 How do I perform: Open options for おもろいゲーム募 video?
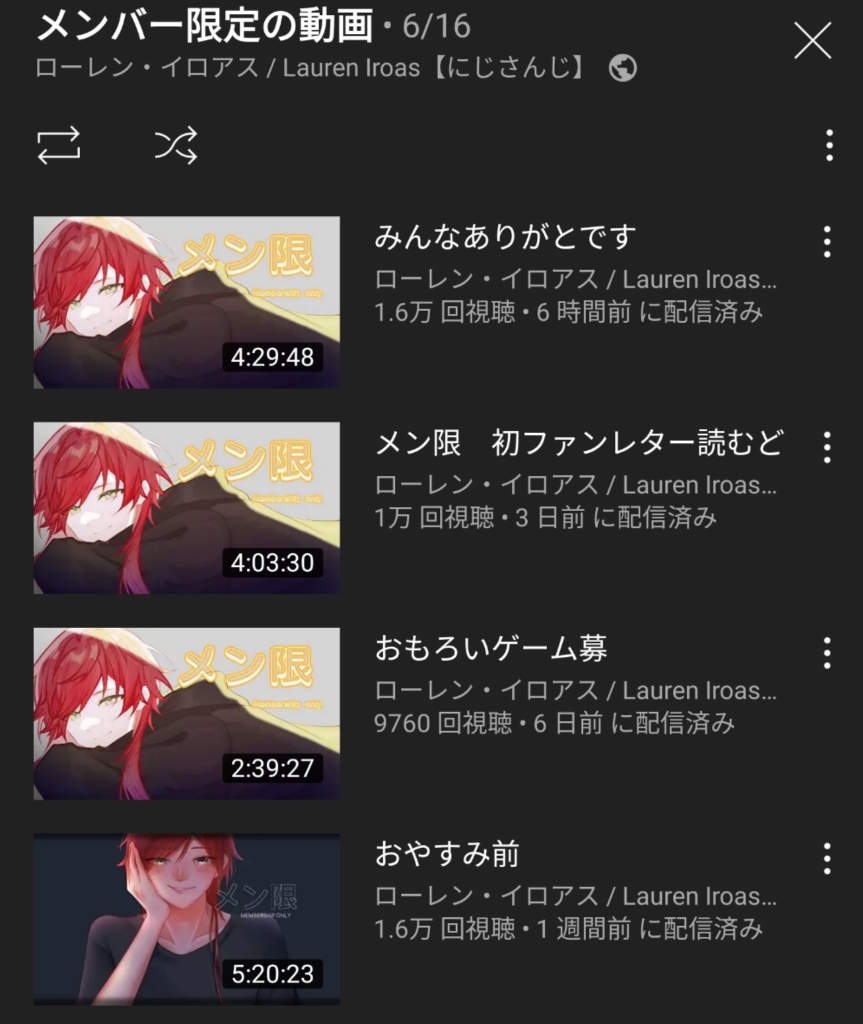pos(826,653)
